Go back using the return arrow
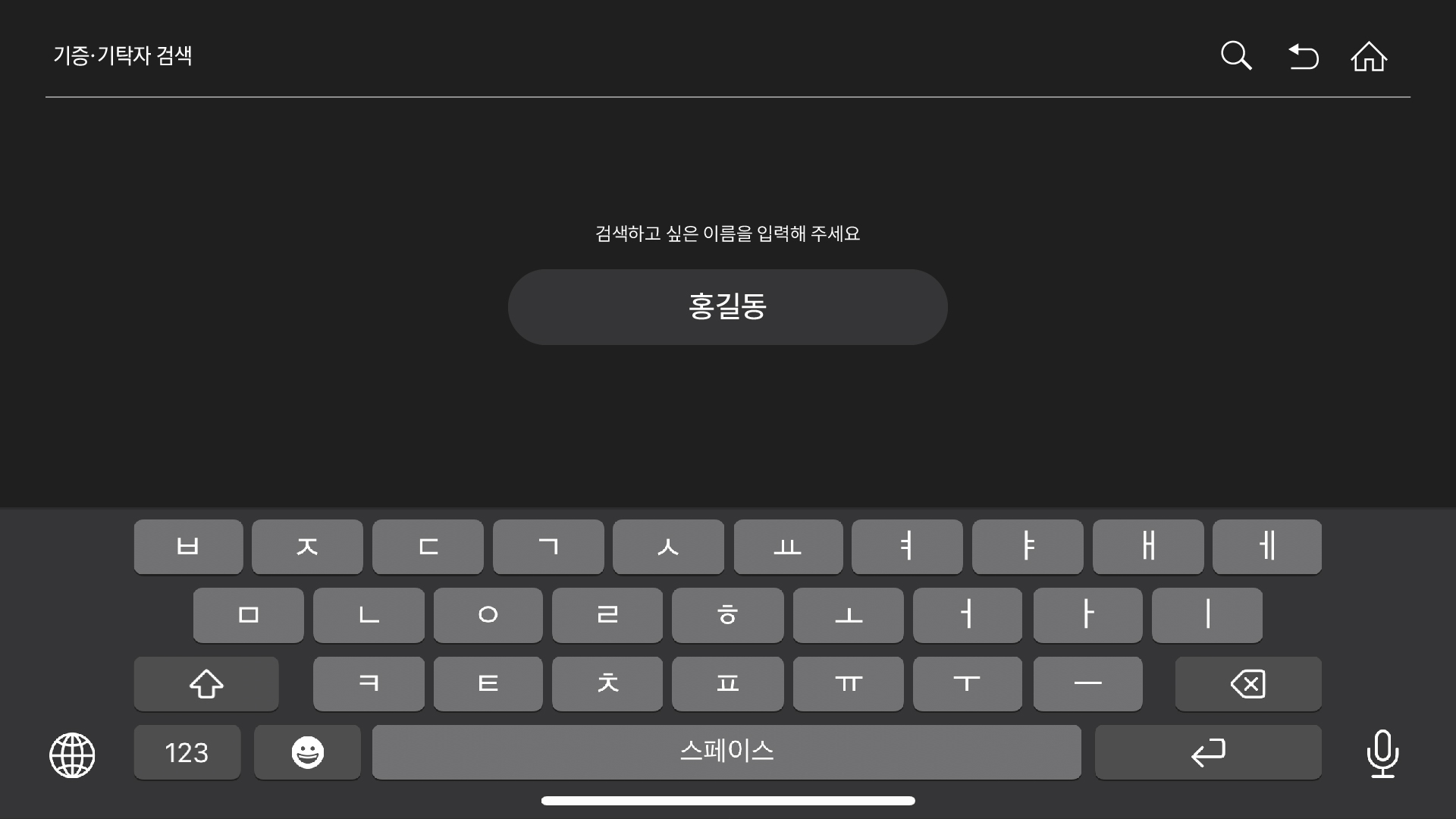The width and height of the screenshot is (1456, 819). [1304, 56]
